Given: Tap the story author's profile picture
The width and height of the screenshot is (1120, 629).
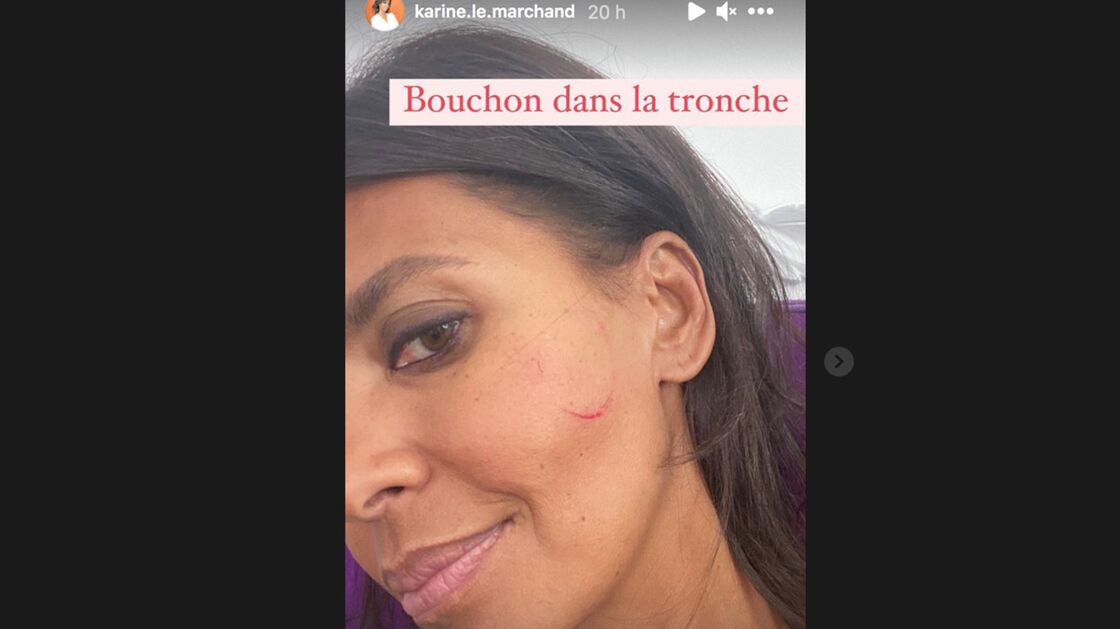Looking at the screenshot, I should point(384,12).
